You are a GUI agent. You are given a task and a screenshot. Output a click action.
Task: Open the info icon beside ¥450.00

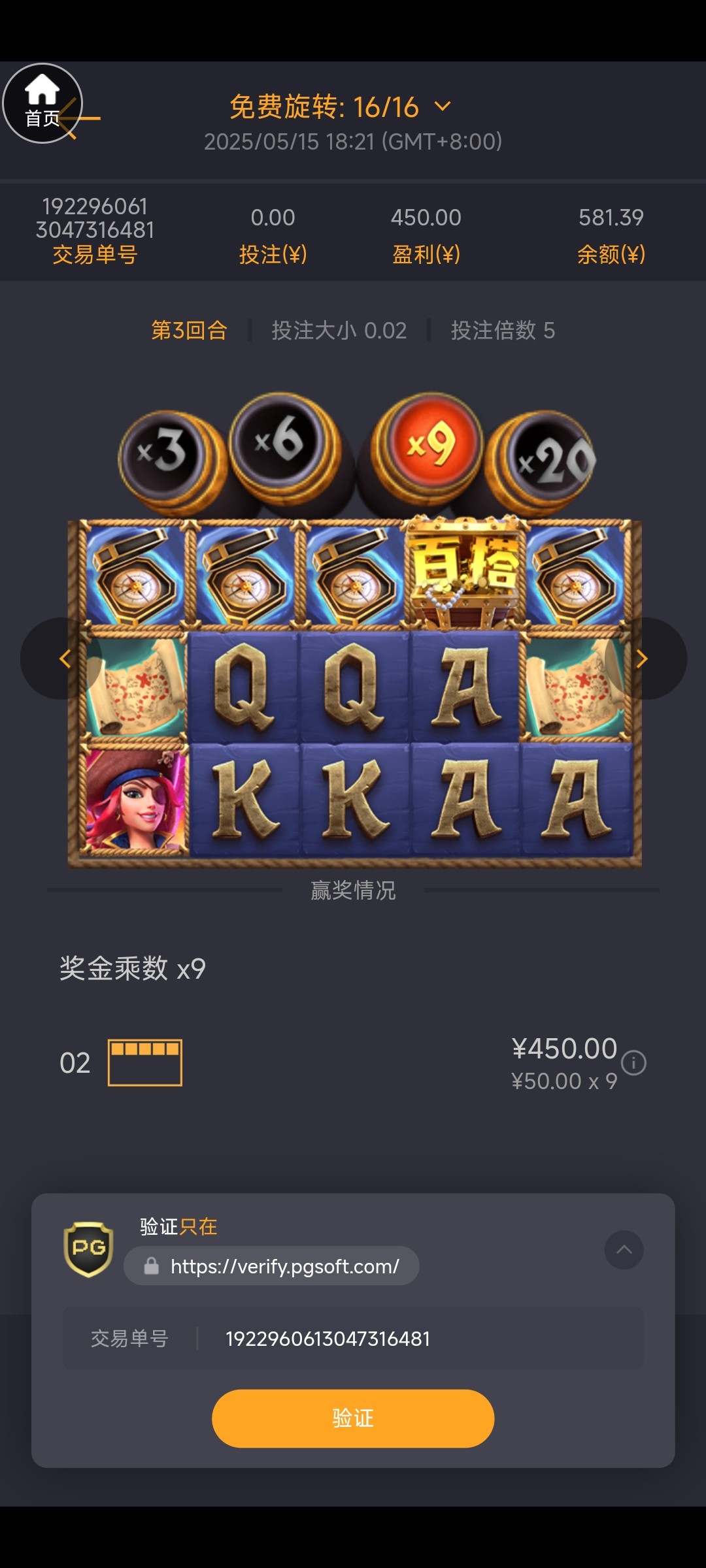pos(633,1062)
